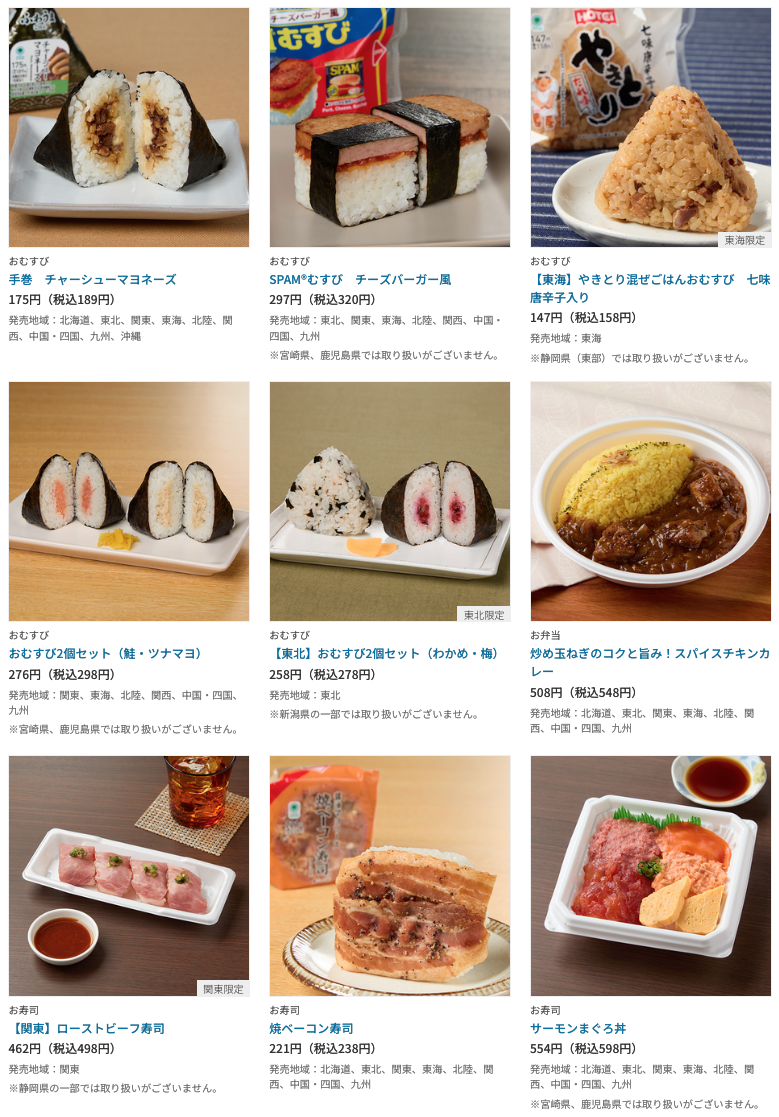
Task: View the 焼ベーコン寿司 product image
Action: (389, 875)
